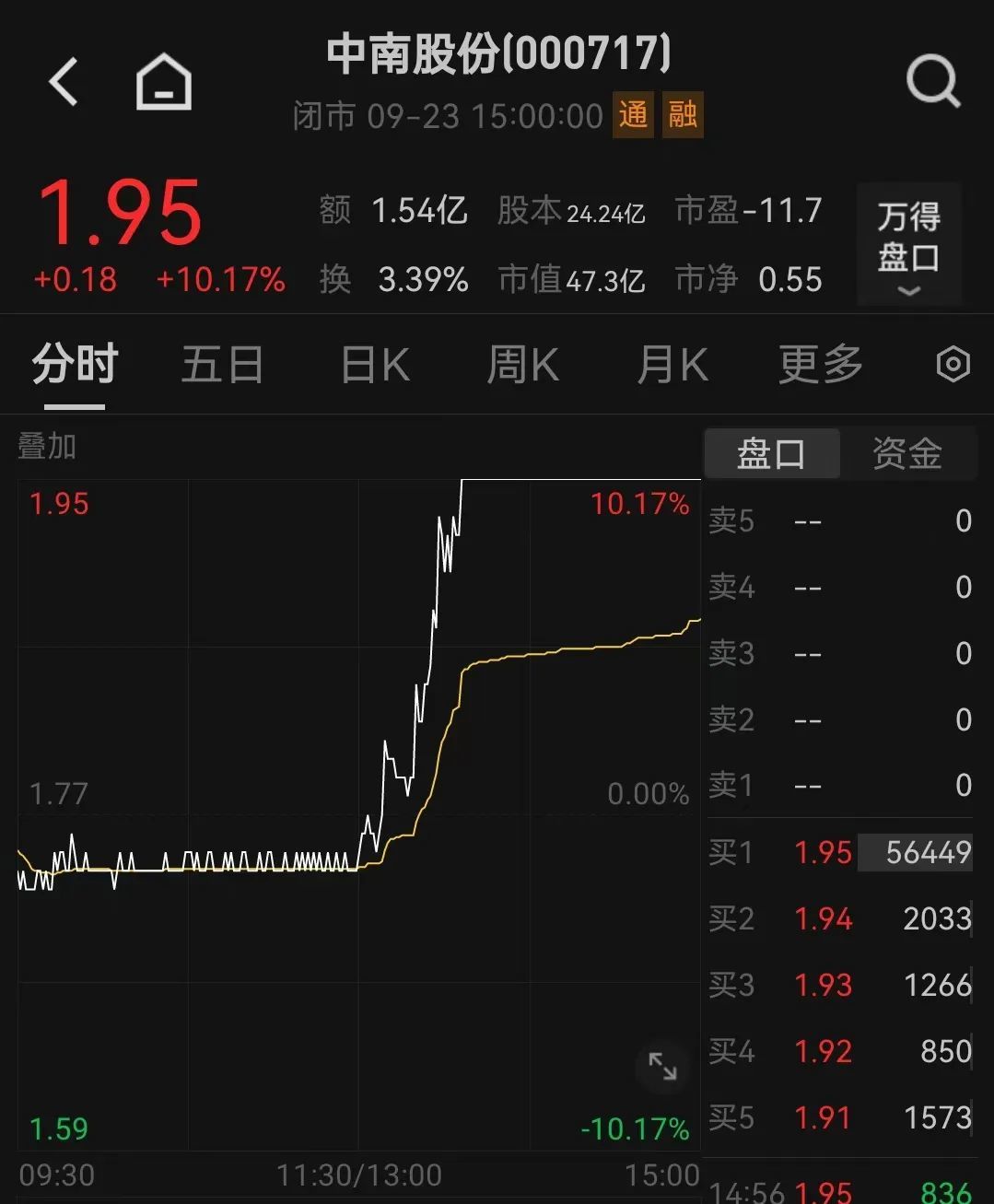The height and width of the screenshot is (1204, 994).
Task: Switch to the 资金 capital flow tab
Action: click(908, 453)
